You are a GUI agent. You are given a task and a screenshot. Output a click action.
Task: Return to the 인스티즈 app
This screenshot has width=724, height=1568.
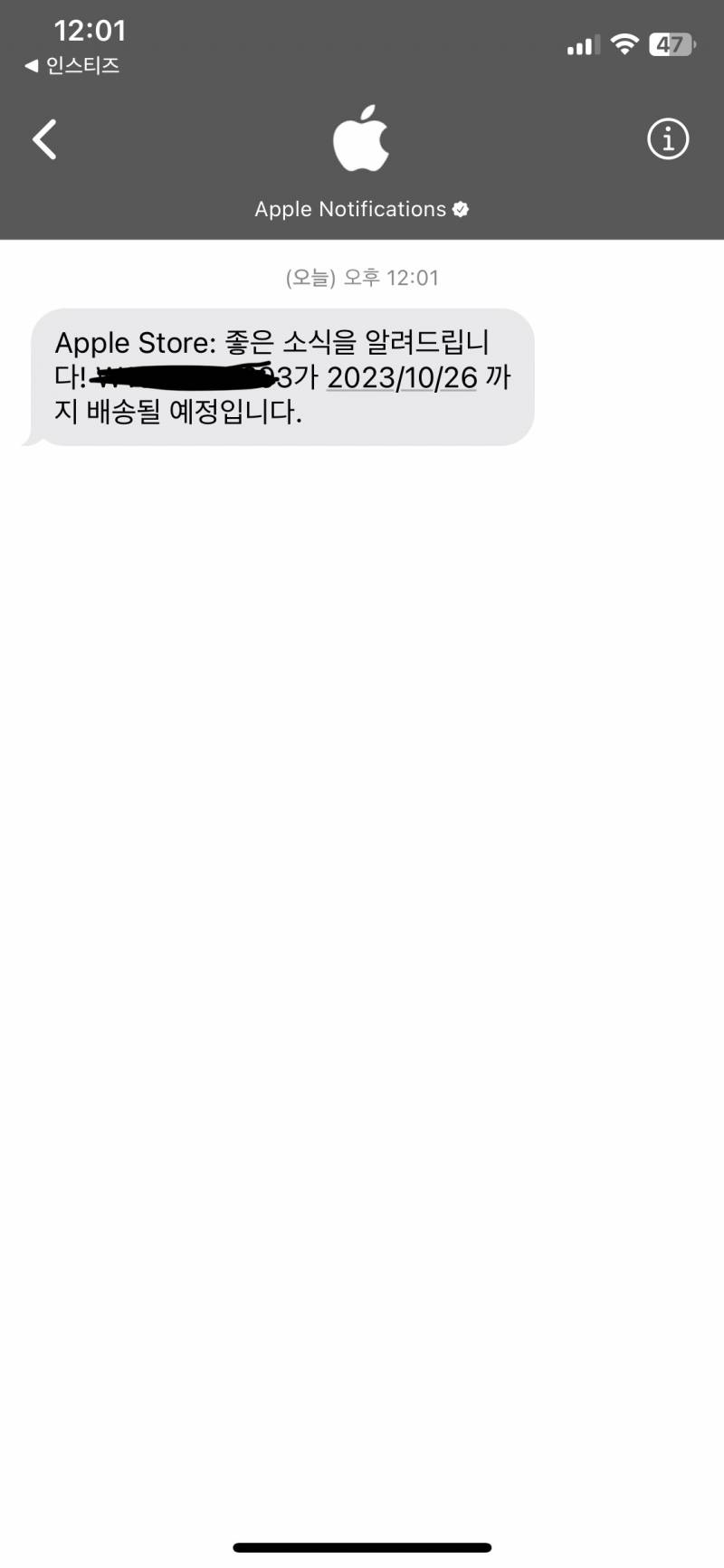coord(72,66)
